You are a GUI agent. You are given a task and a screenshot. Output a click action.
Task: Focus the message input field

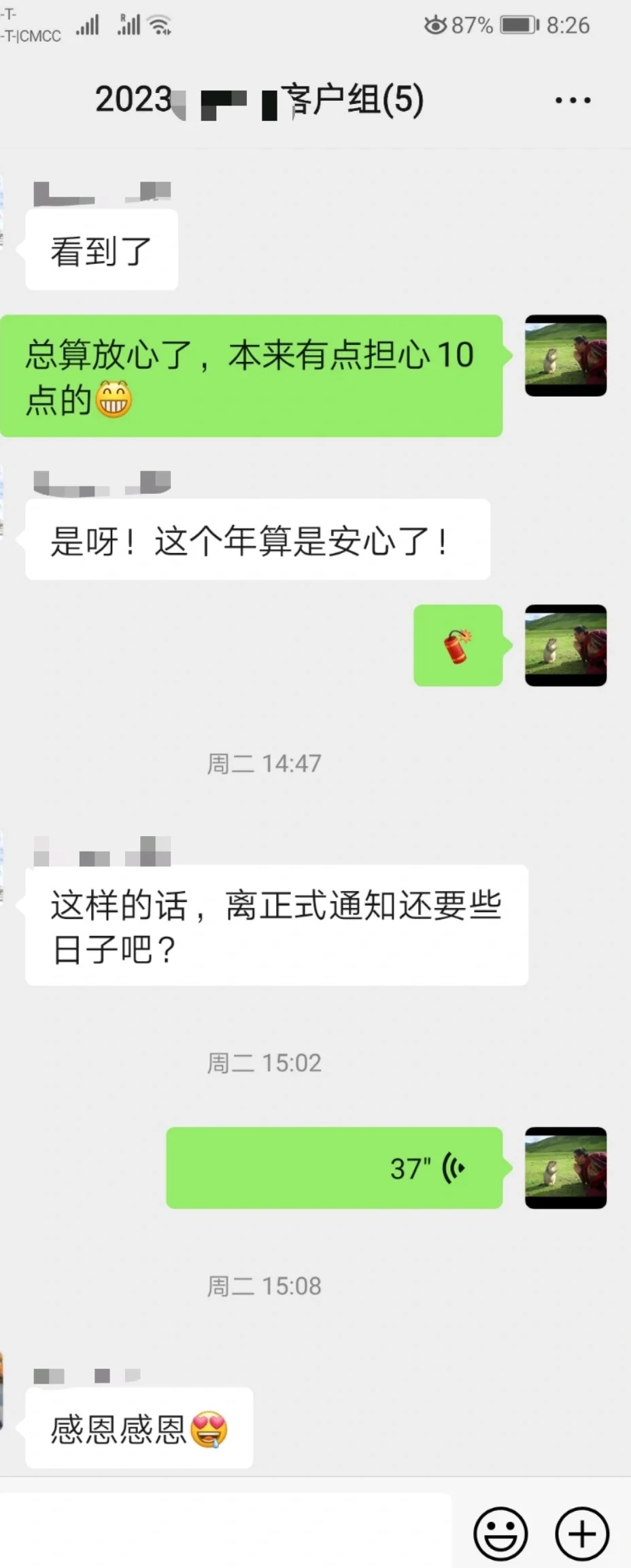click(x=224, y=1532)
